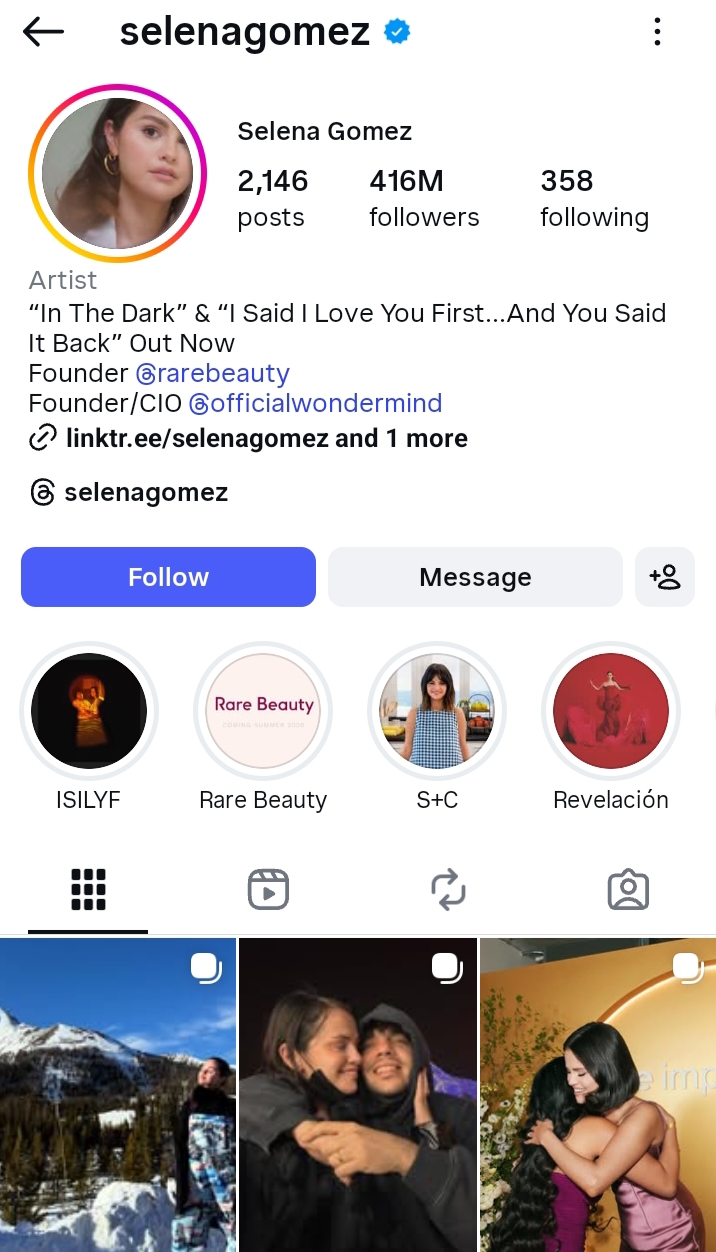Show suggested accounts with add-person button
The width and height of the screenshot is (716, 1252).
click(x=664, y=577)
